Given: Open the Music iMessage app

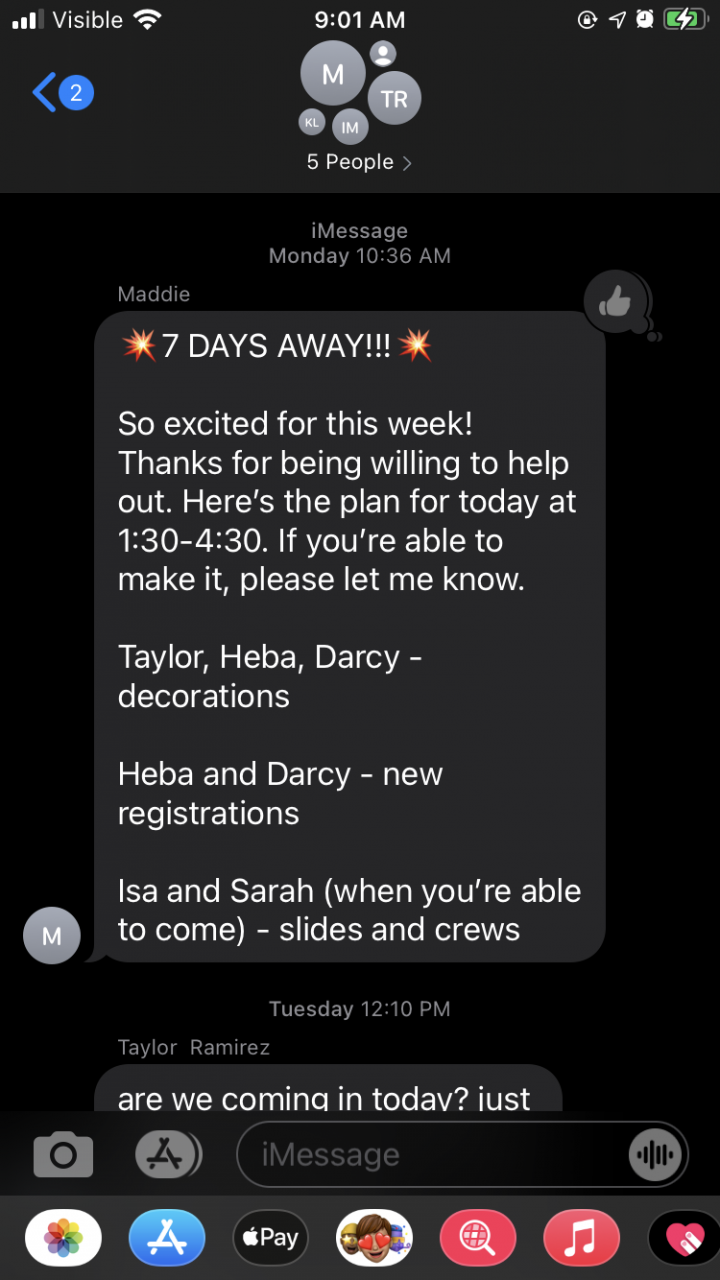Looking at the screenshot, I should point(581,1238).
